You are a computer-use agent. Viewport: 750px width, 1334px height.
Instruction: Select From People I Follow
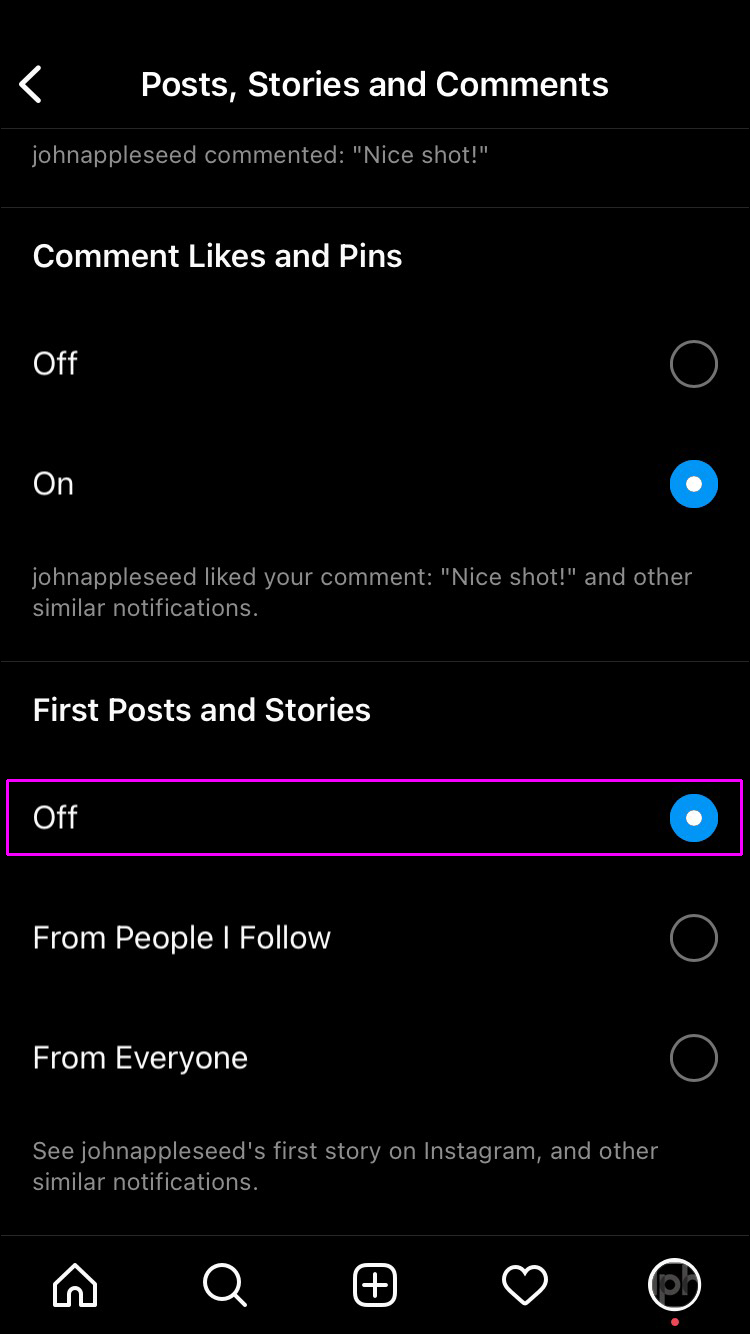(x=694, y=938)
